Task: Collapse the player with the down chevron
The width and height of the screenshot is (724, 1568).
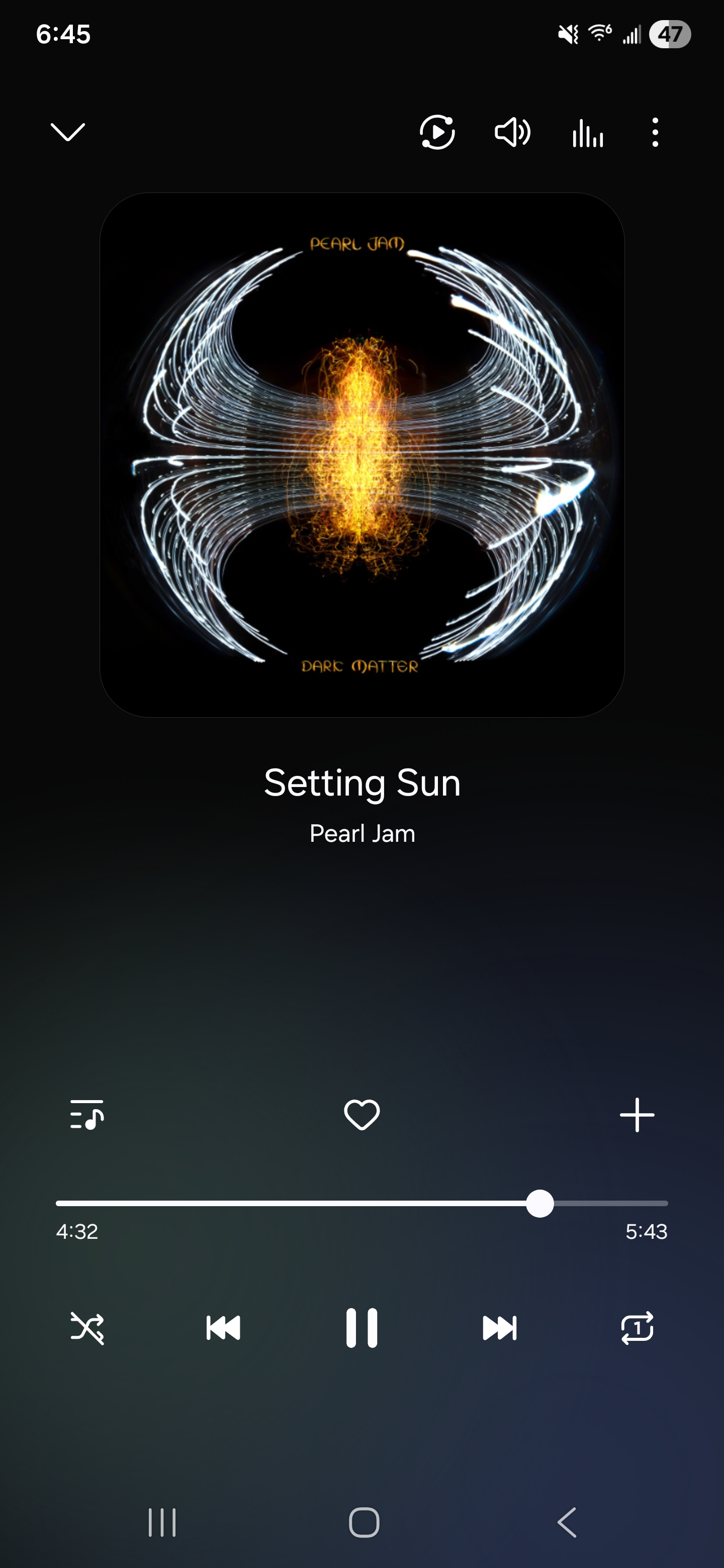Action: click(x=67, y=132)
